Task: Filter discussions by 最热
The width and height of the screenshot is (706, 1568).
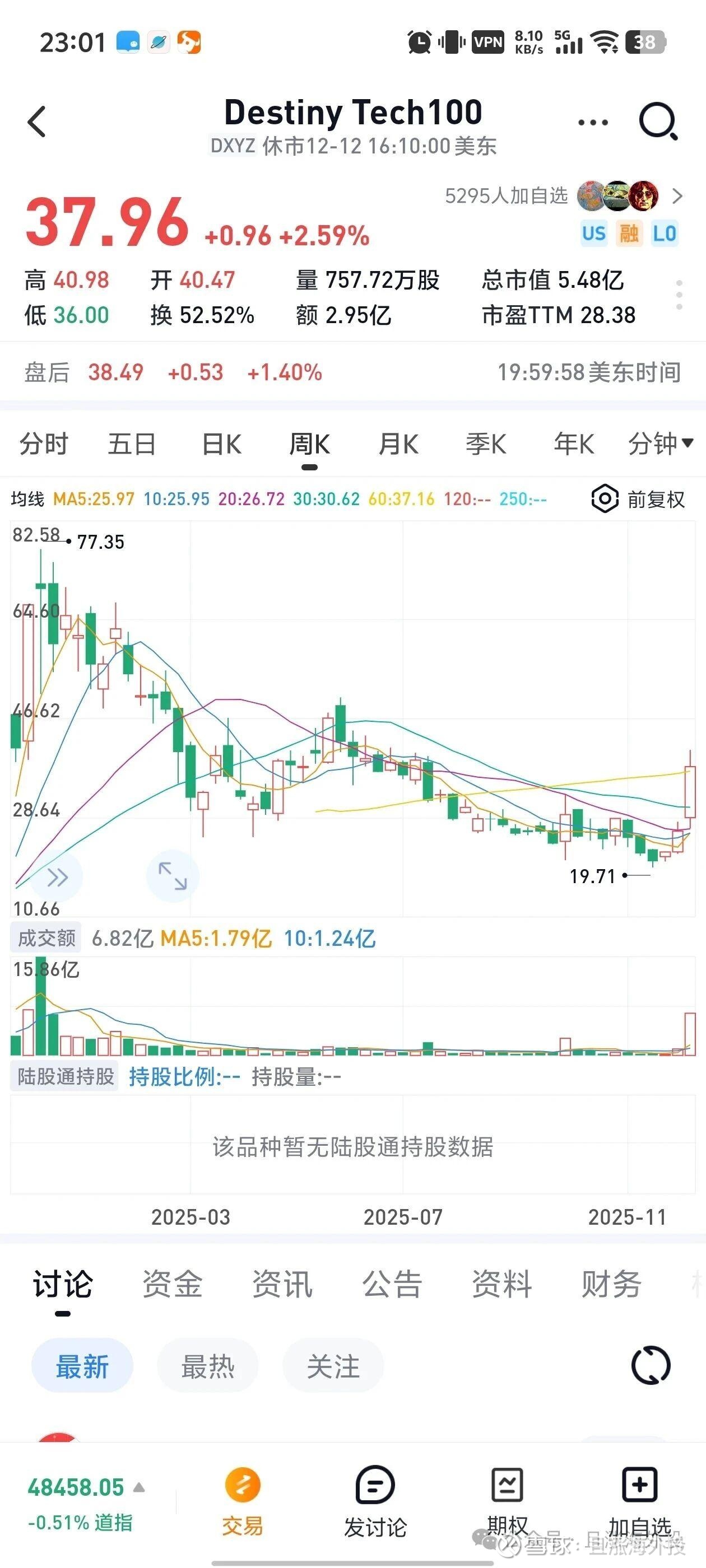Action: (x=208, y=1366)
